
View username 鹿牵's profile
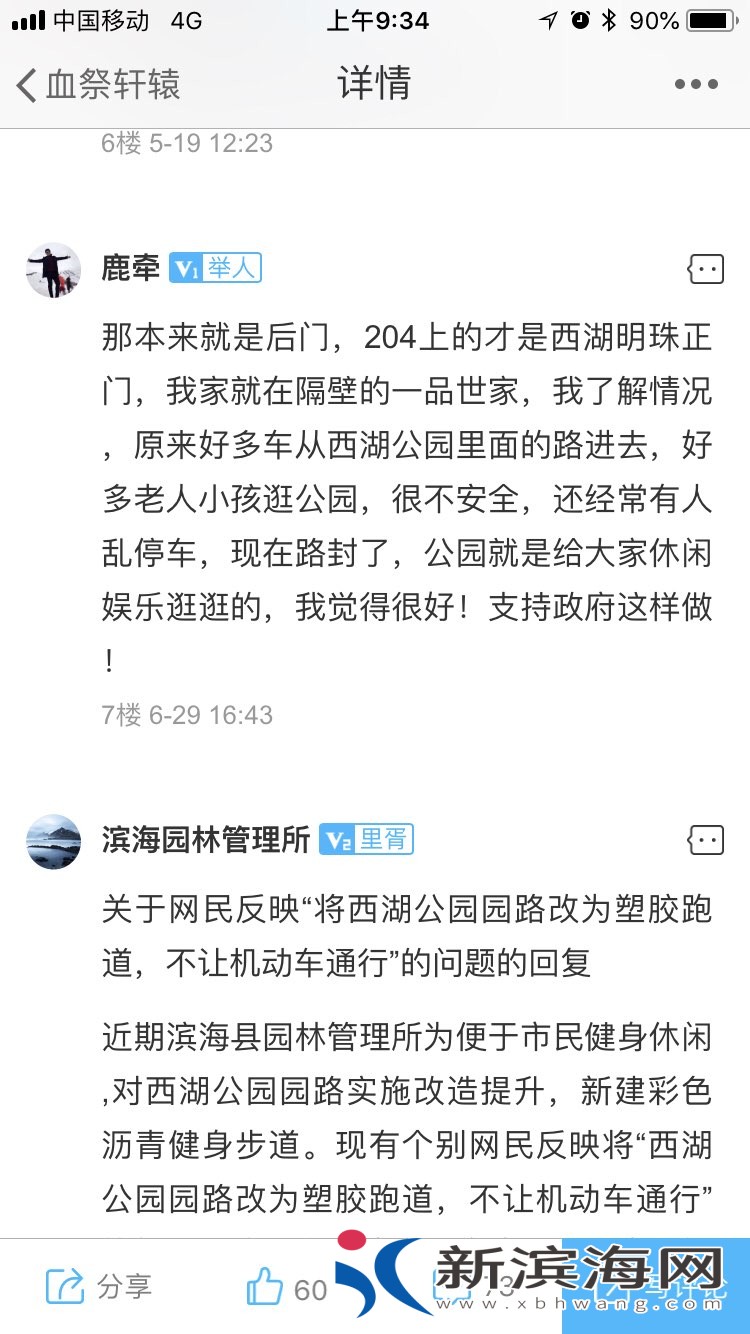click(131, 268)
